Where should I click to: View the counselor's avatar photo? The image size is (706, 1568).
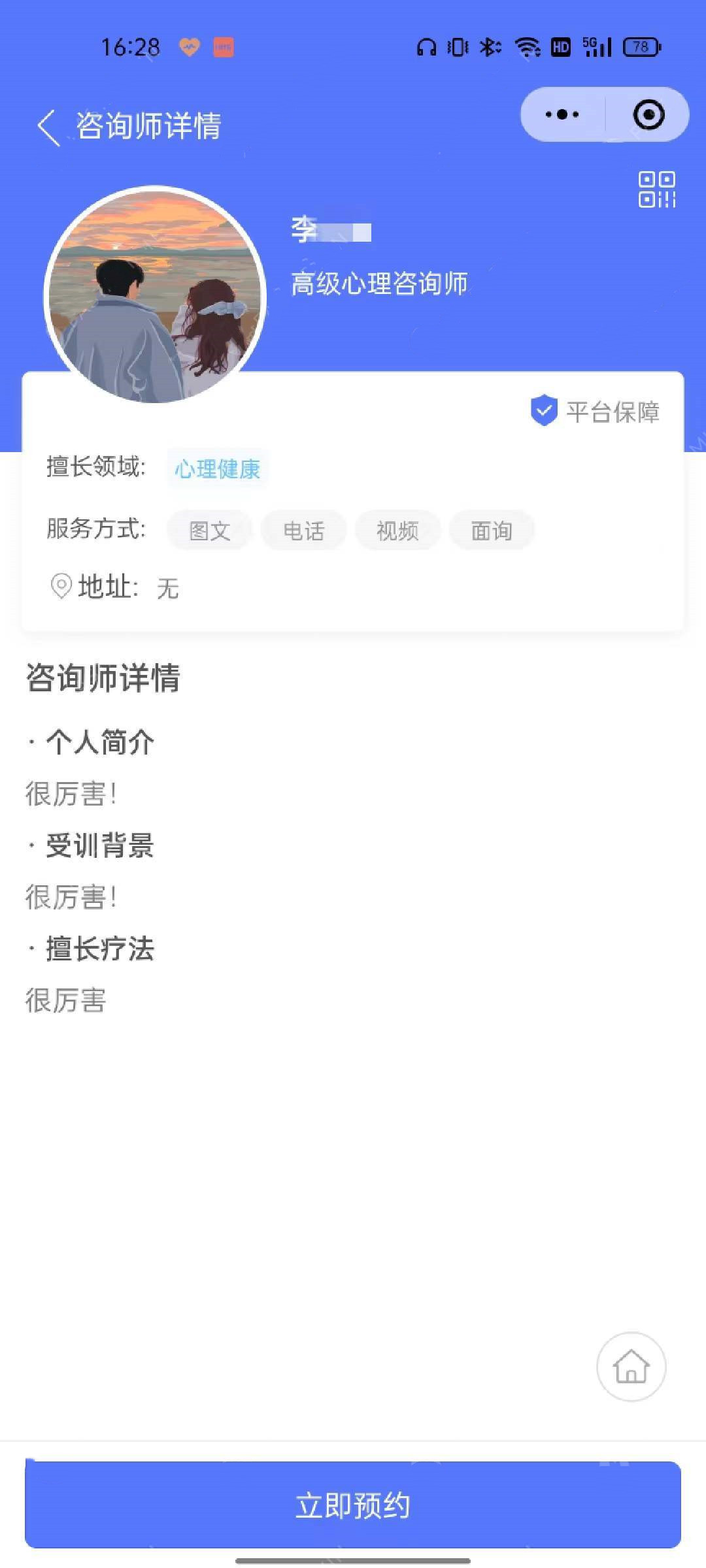click(x=155, y=295)
